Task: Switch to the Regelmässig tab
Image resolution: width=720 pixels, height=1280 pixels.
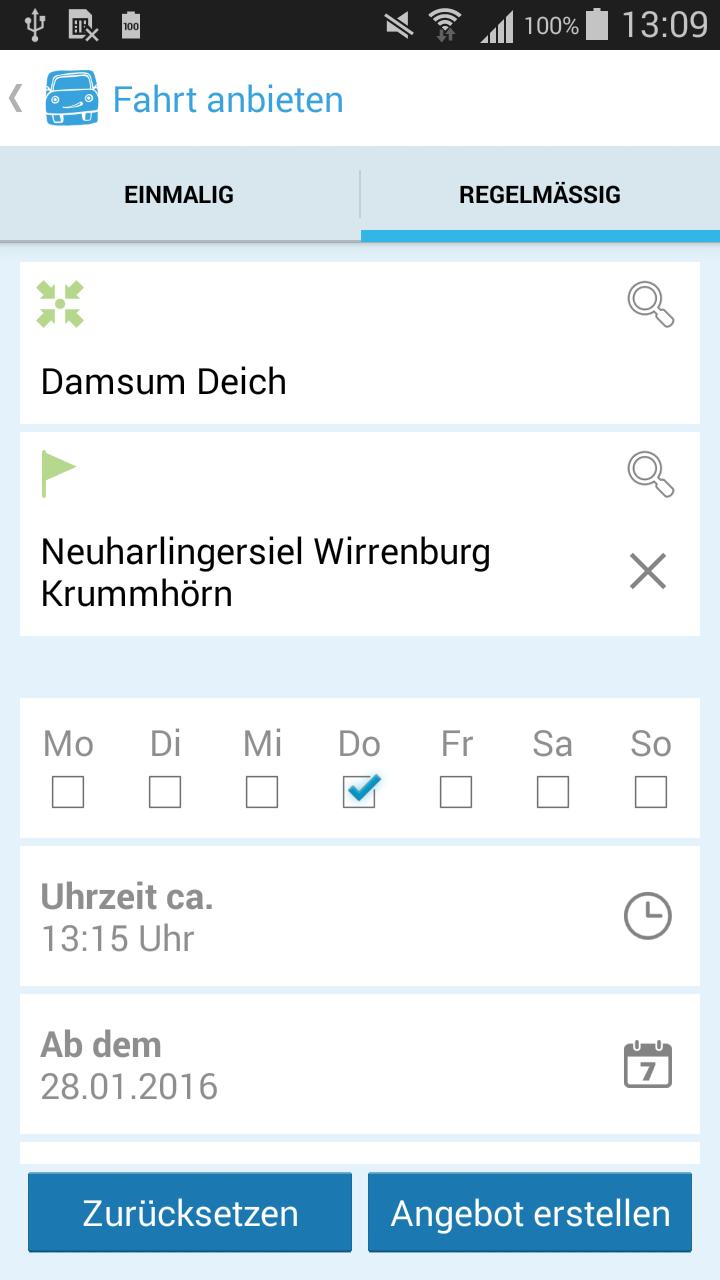Action: (540, 194)
